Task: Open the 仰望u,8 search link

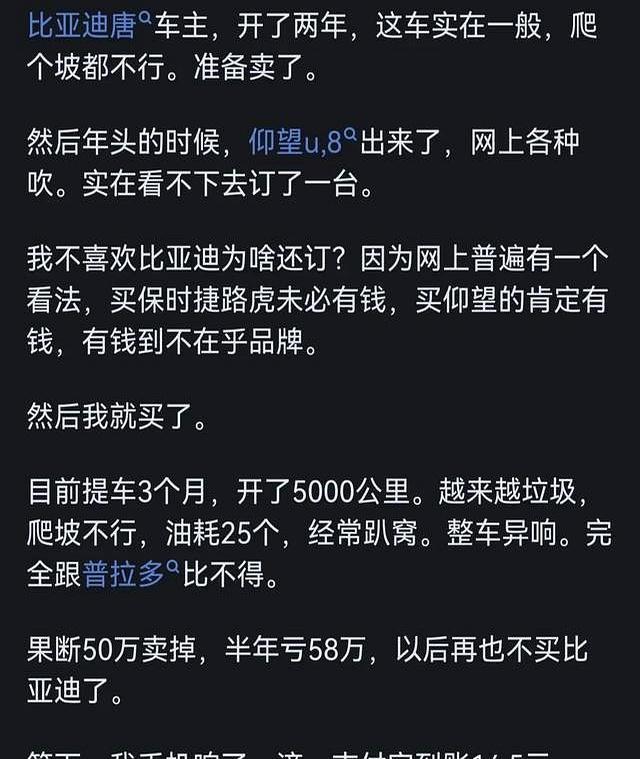Action: 300,142
